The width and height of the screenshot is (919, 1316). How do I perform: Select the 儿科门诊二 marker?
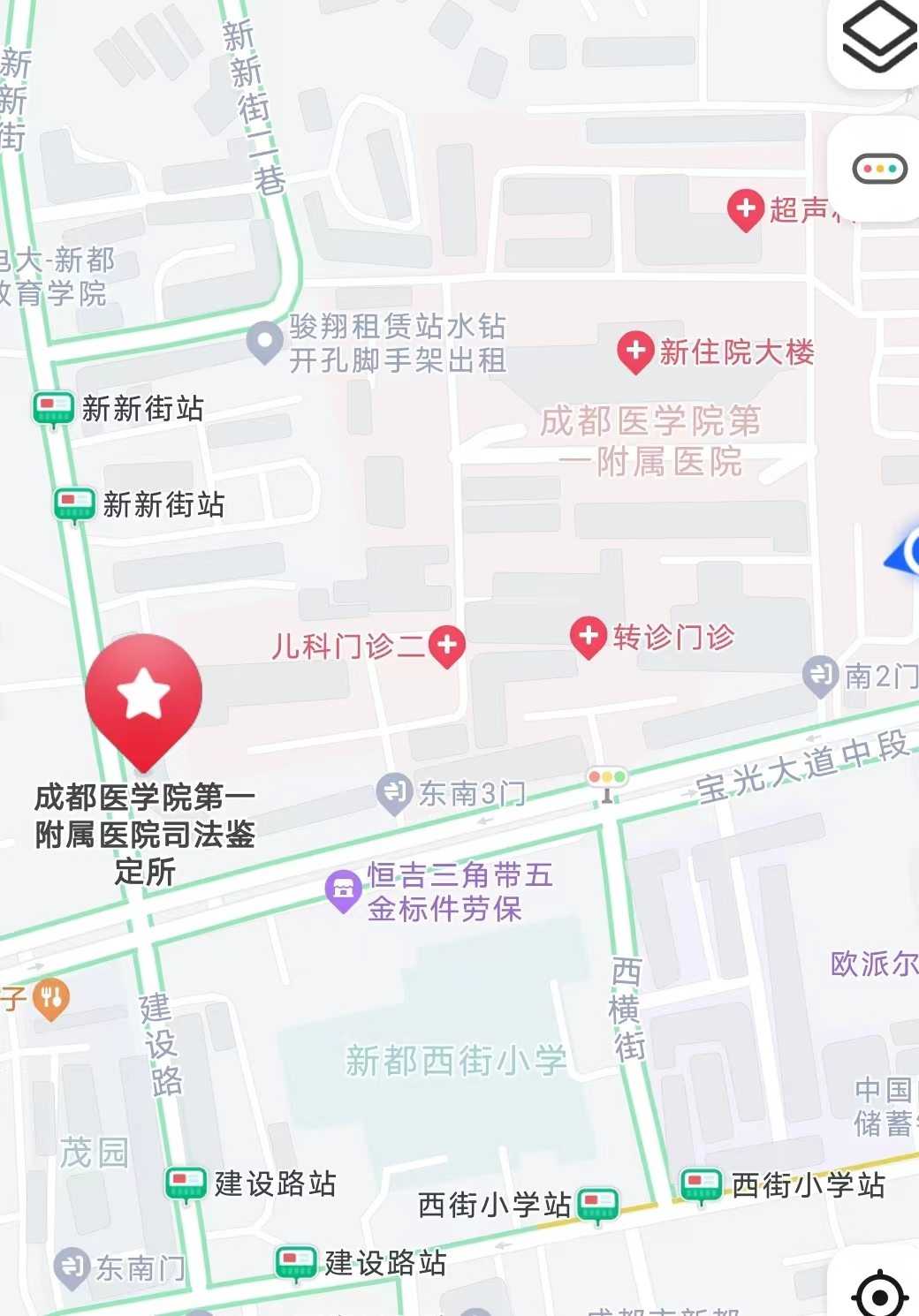tap(447, 646)
